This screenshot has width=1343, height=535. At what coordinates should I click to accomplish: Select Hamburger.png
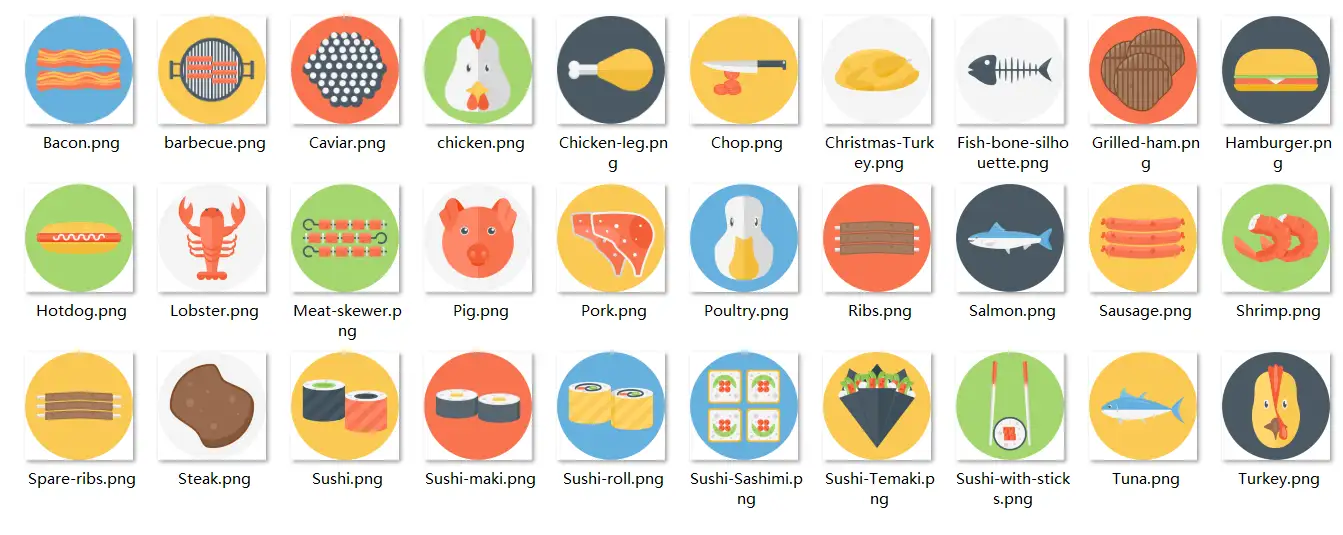pos(1276,70)
